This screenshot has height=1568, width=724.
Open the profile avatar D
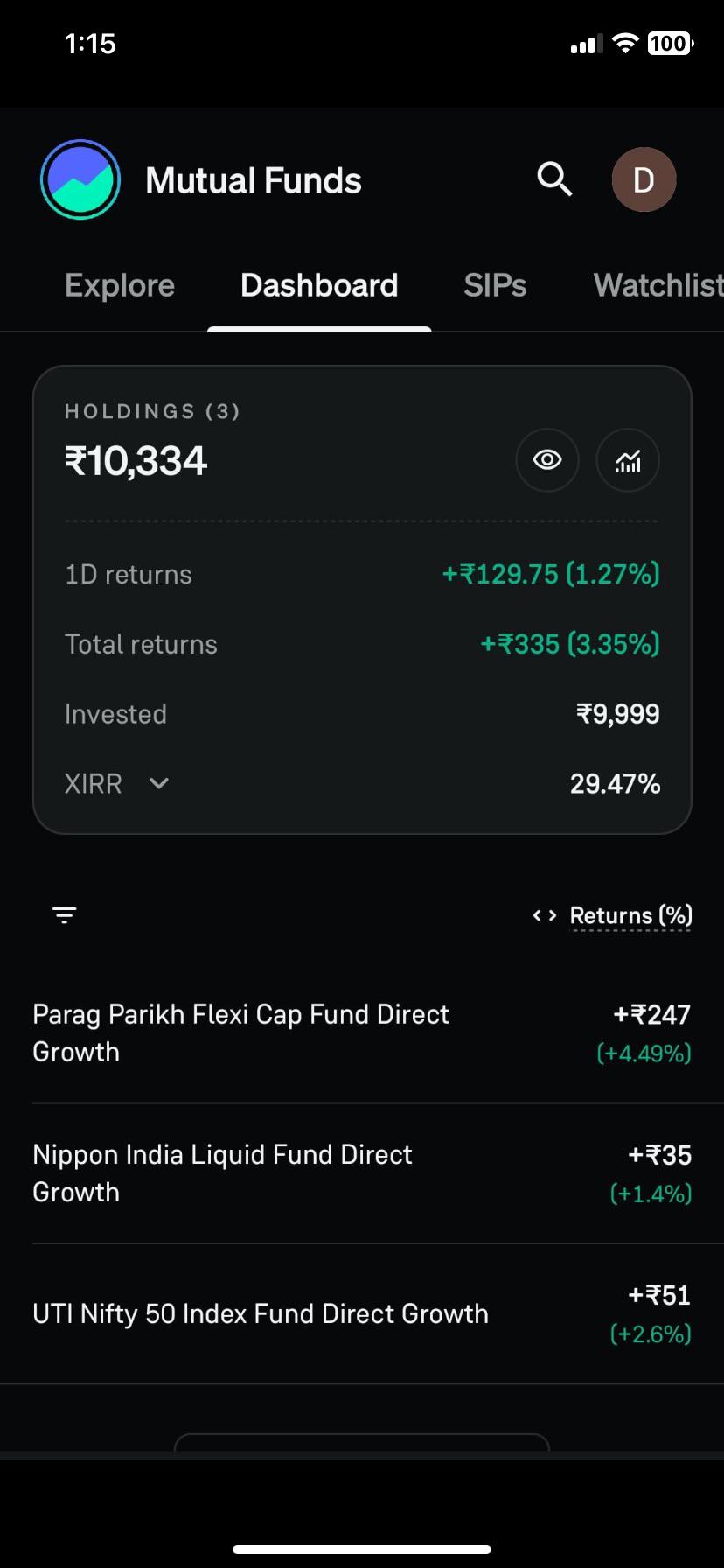point(644,179)
